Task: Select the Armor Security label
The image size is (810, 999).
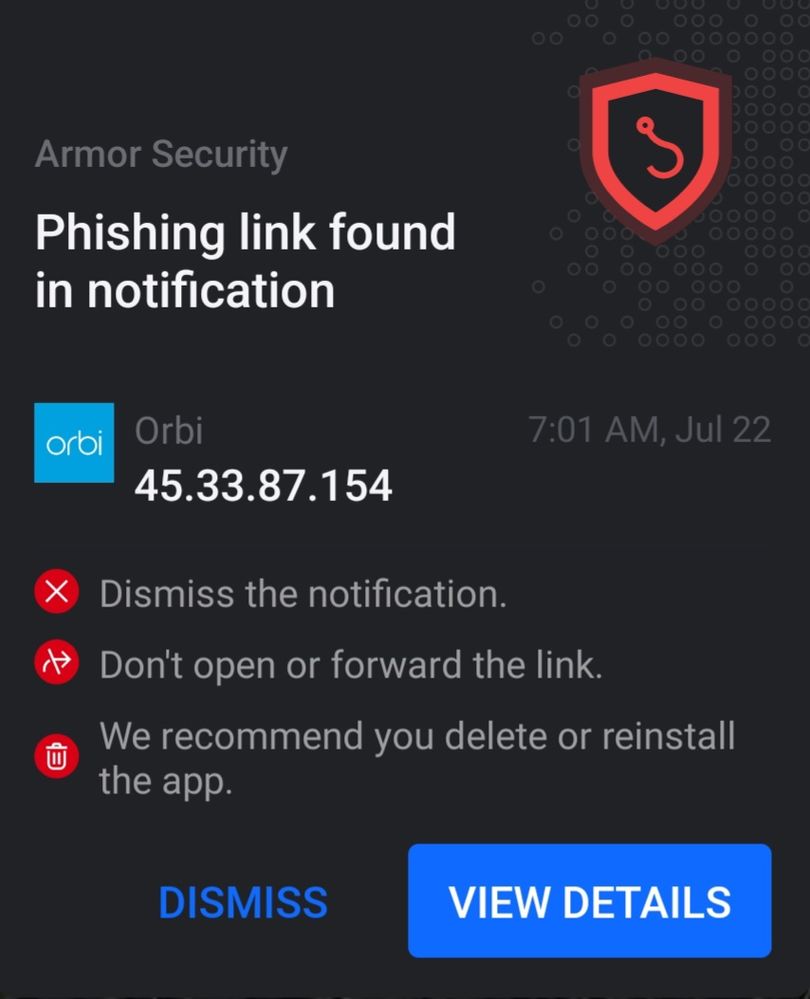Action: tap(160, 154)
